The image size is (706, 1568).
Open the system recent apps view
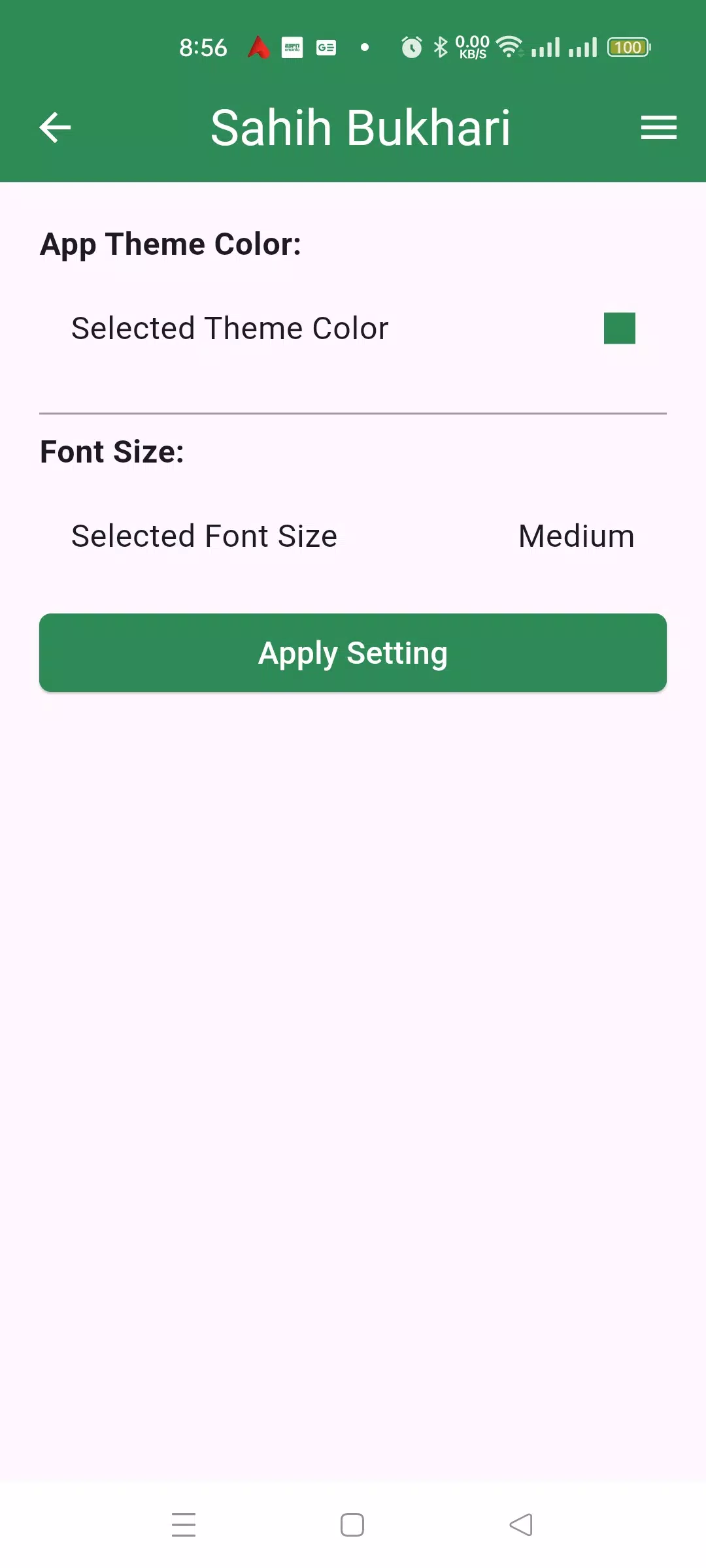pos(184,1525)
